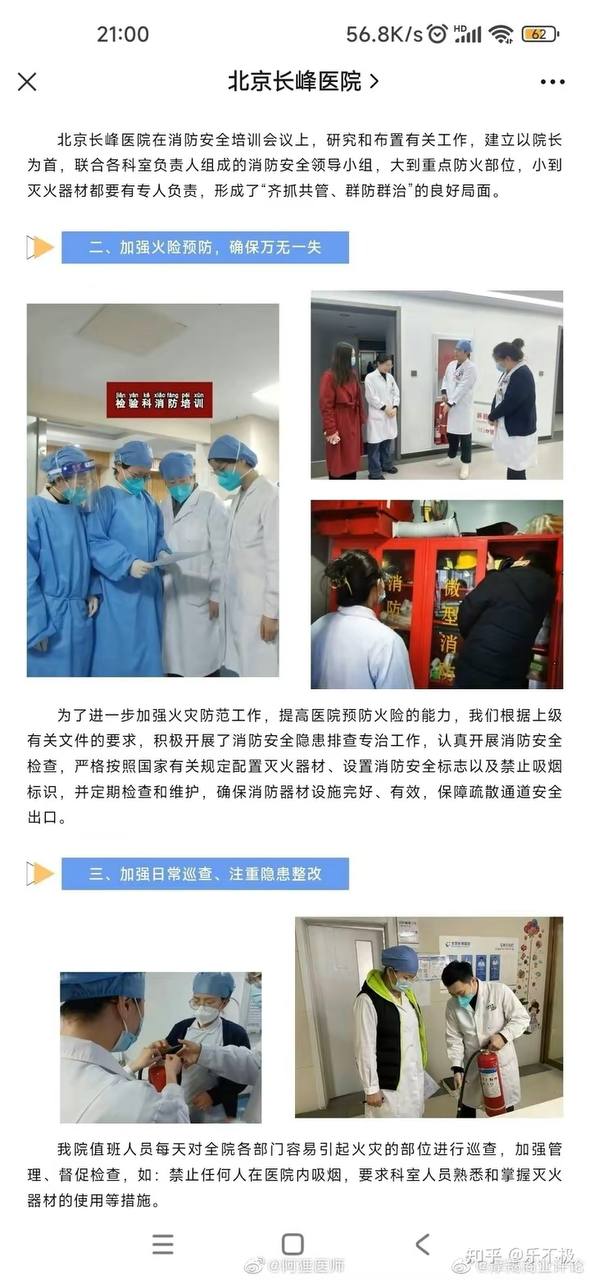
Task: View the photo of staff by the corridor
Action: [437, 385]
